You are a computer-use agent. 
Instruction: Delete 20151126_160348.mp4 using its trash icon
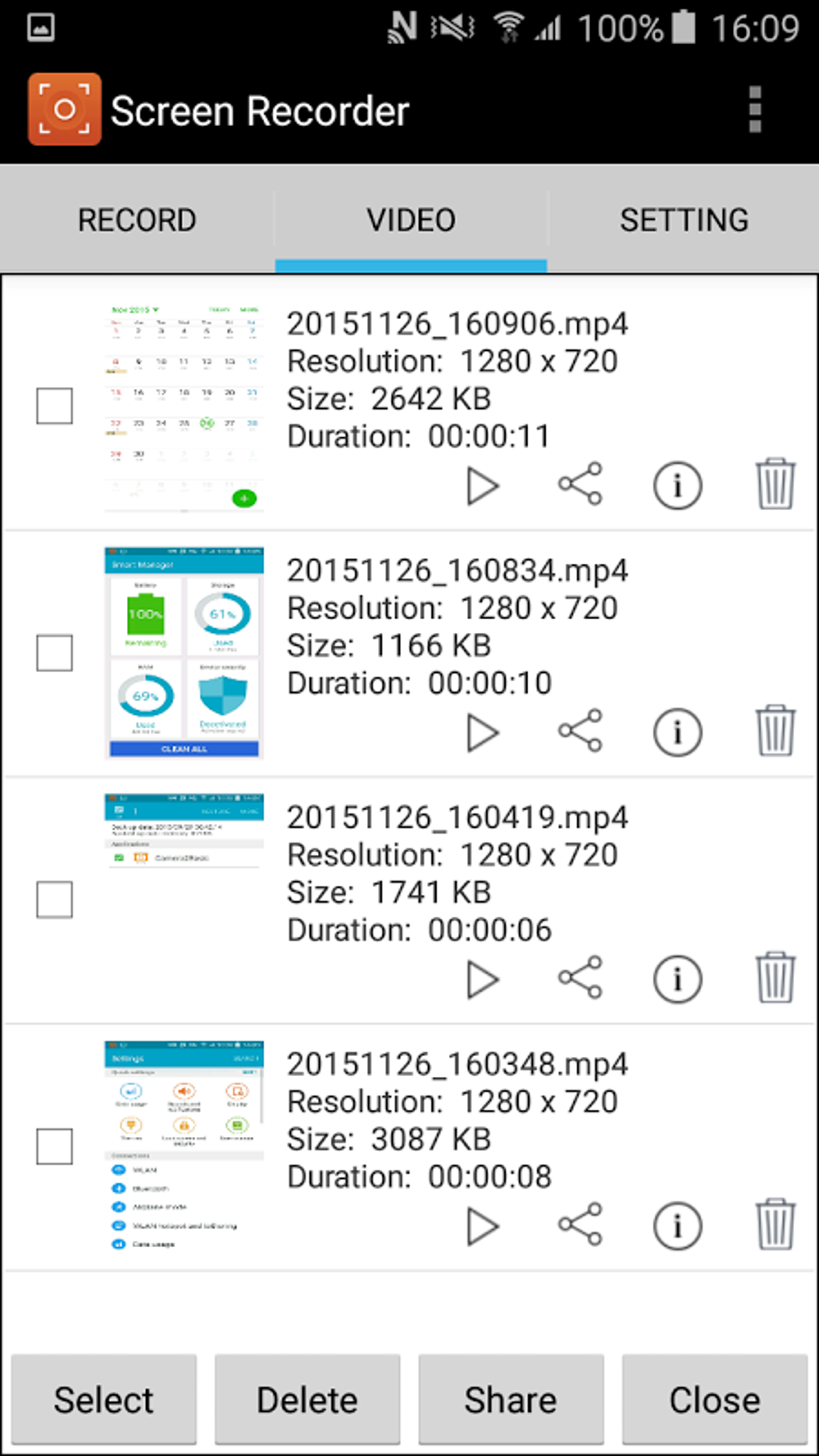pyautogui.click(x=774, y=1226)
